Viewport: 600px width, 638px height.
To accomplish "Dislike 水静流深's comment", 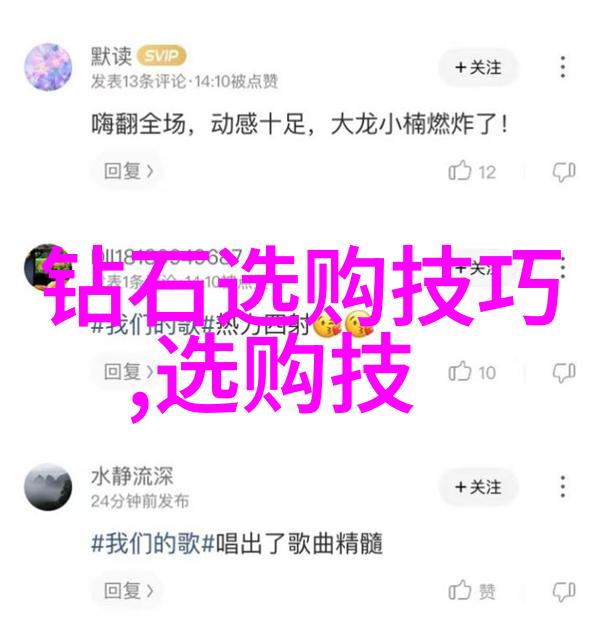I will click(x=563, y=590).
